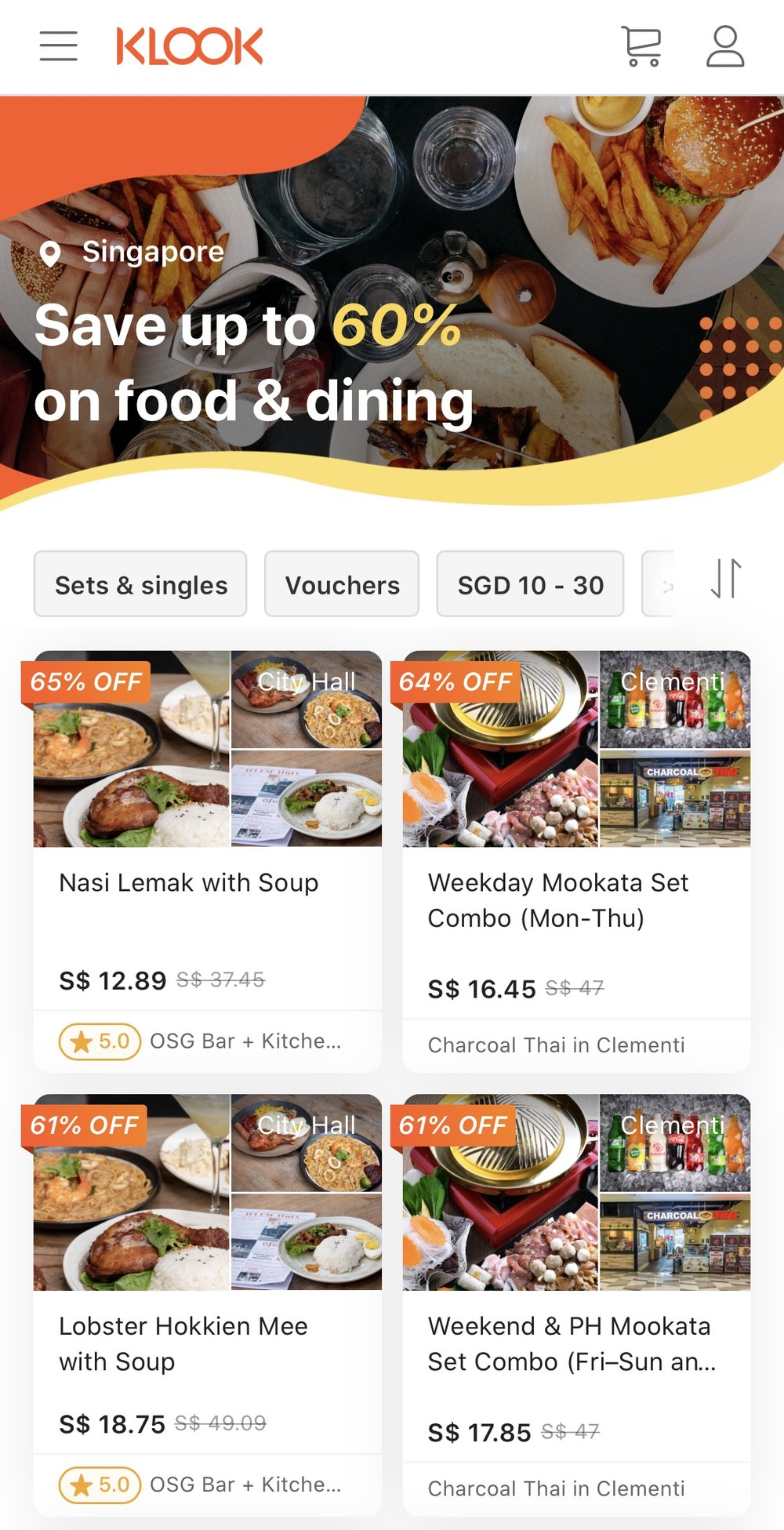Open the navigation hamburger menu
The height and width of the screenshot is (1530, 784).
pyautogui.click(x=59, y=46)
